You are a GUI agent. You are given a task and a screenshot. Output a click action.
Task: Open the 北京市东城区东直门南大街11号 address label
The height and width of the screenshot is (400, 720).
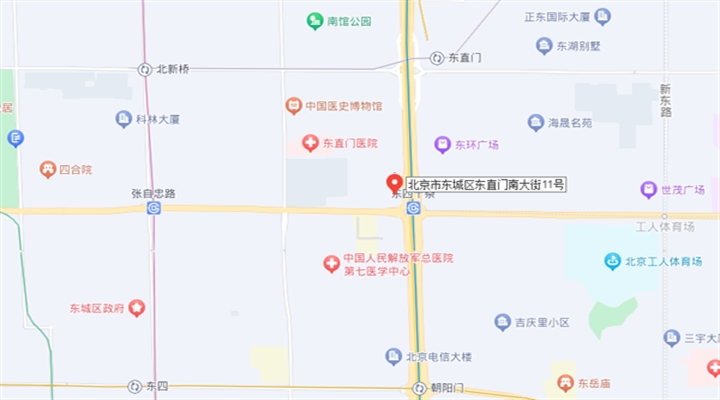(486, 184)
